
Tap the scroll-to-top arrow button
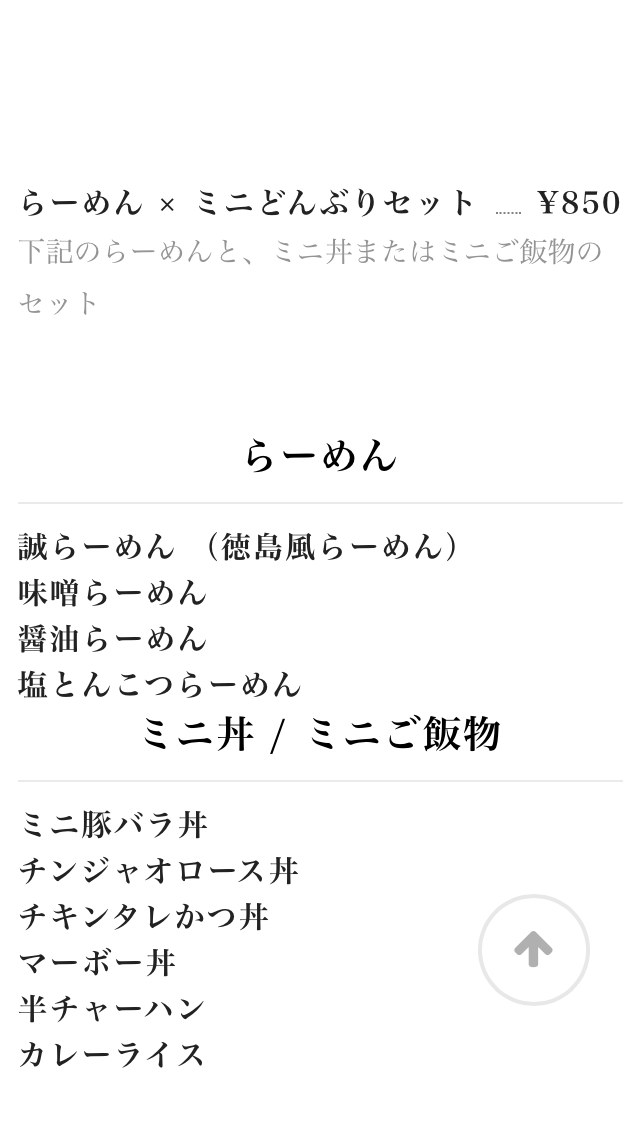[x=533, y=949]
